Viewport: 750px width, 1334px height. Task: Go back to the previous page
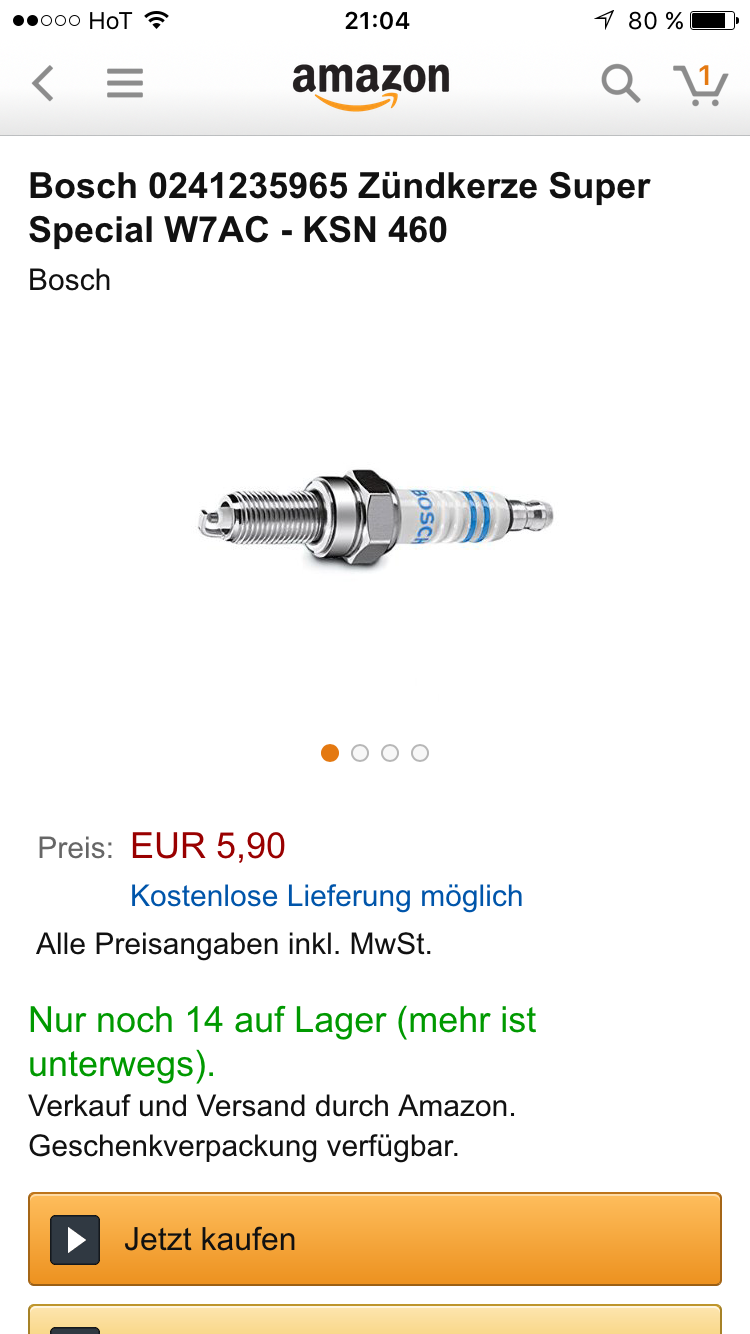[42, 83]
